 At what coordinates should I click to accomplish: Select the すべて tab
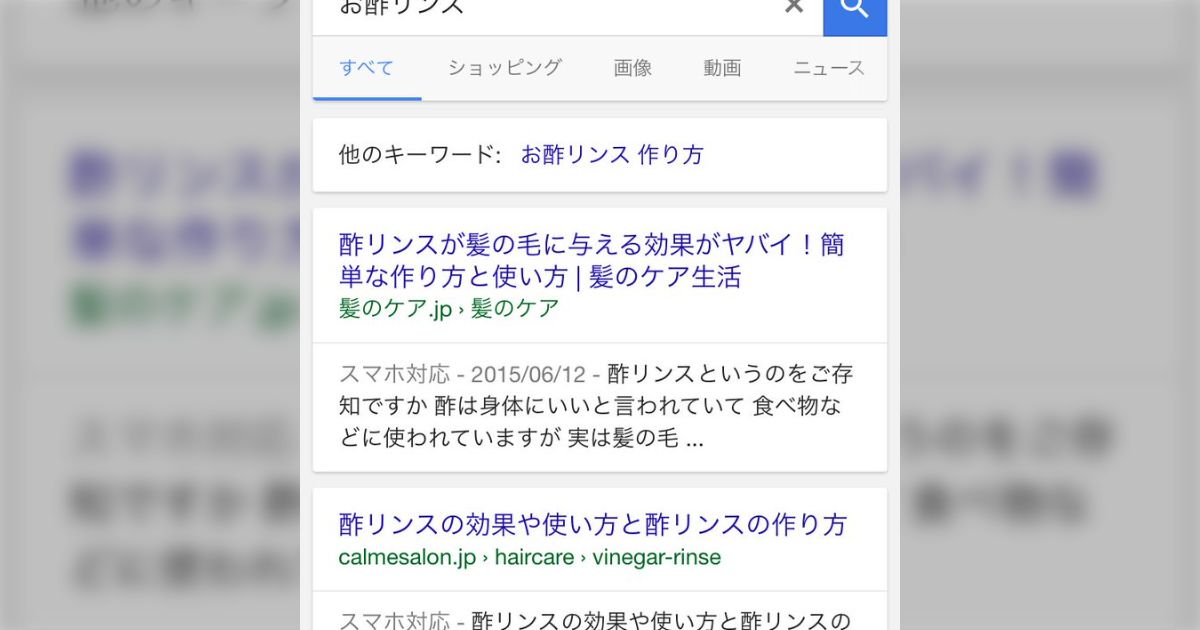click(x=366, y=68)
